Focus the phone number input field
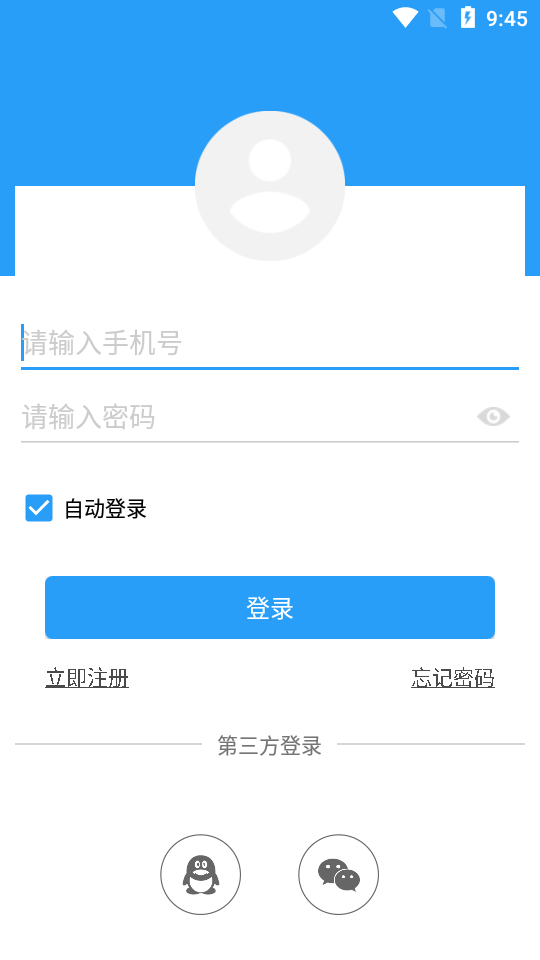 pos(270,343)
